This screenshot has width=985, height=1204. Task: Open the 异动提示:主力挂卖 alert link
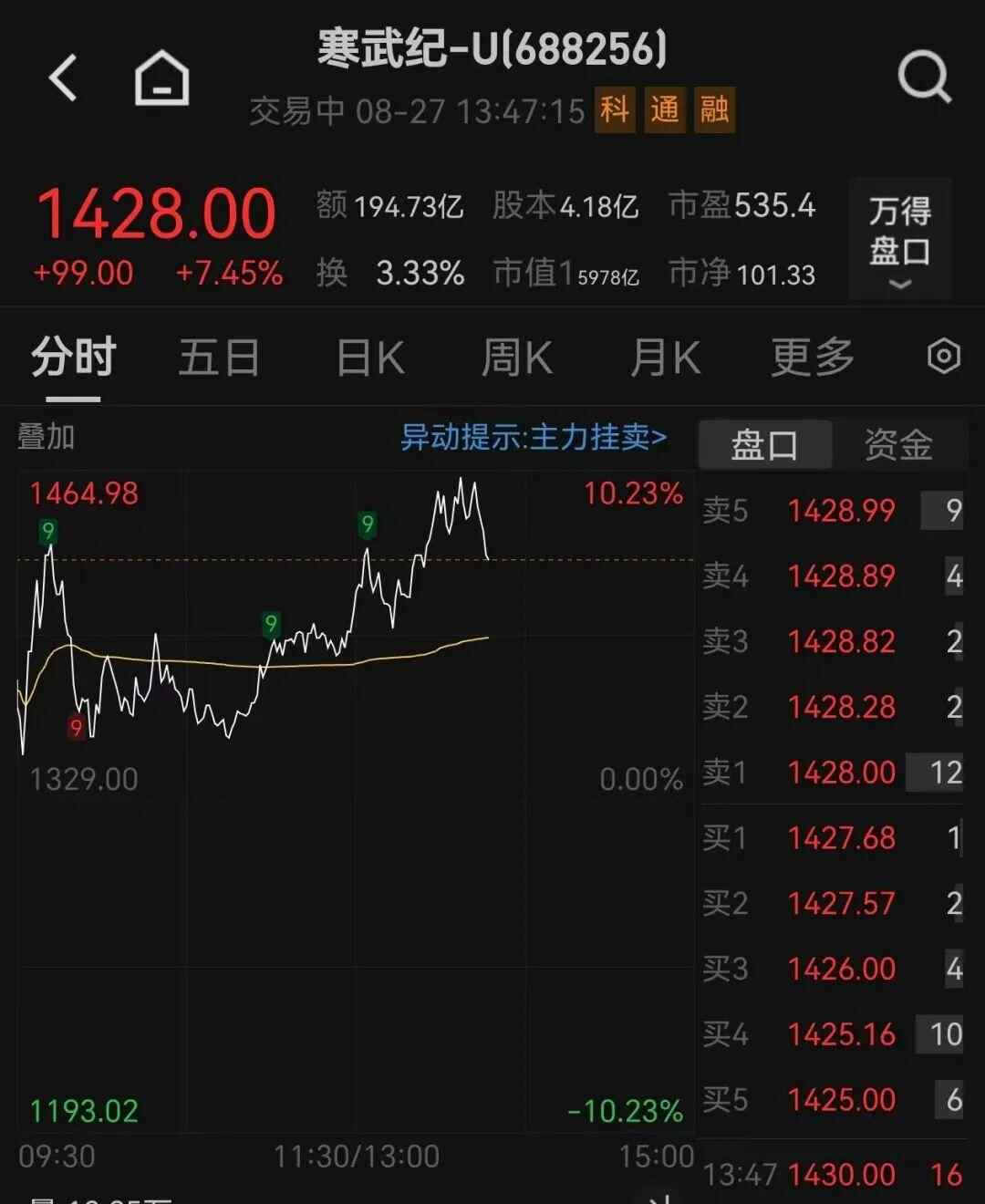click(534, 438)
